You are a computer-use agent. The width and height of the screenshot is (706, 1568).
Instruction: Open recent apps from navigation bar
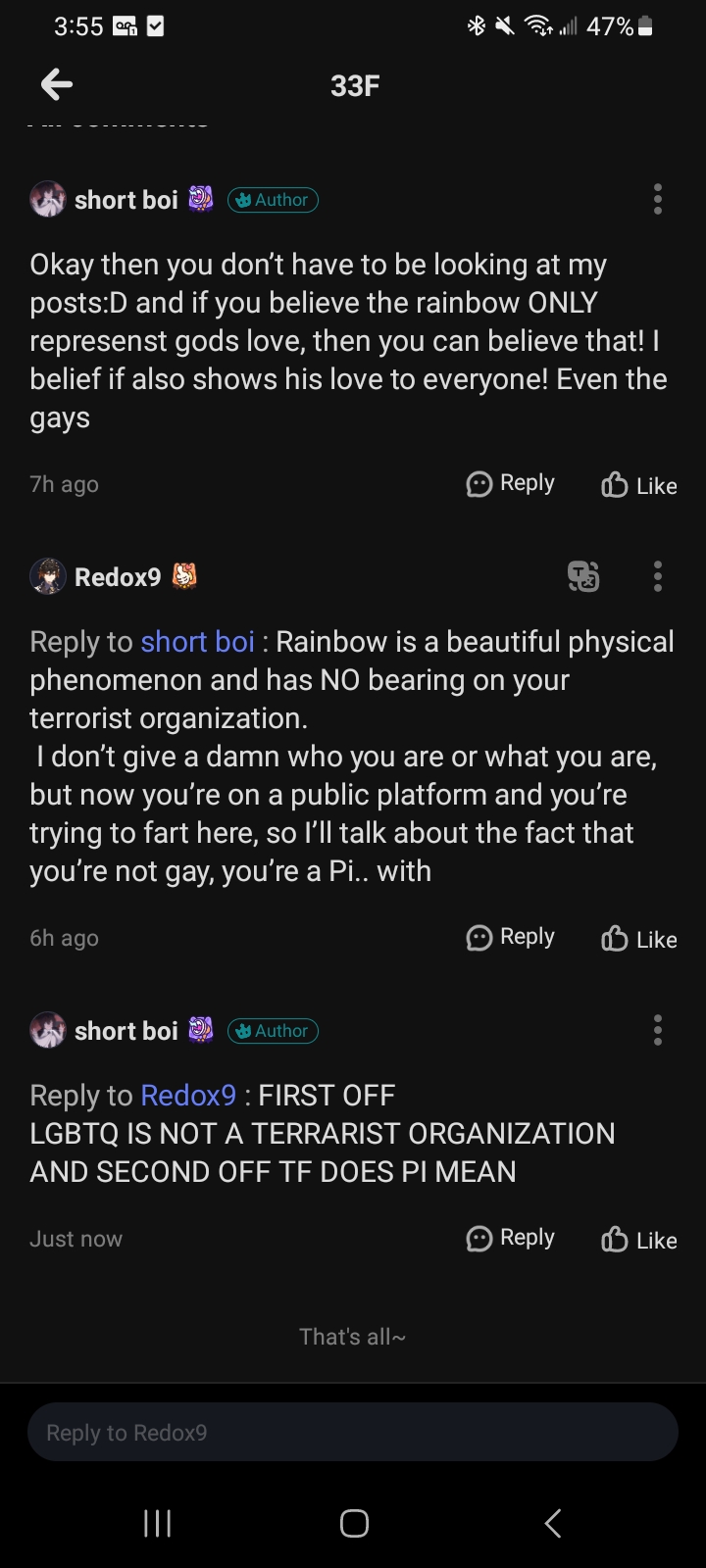click(x=157, y=1523)
